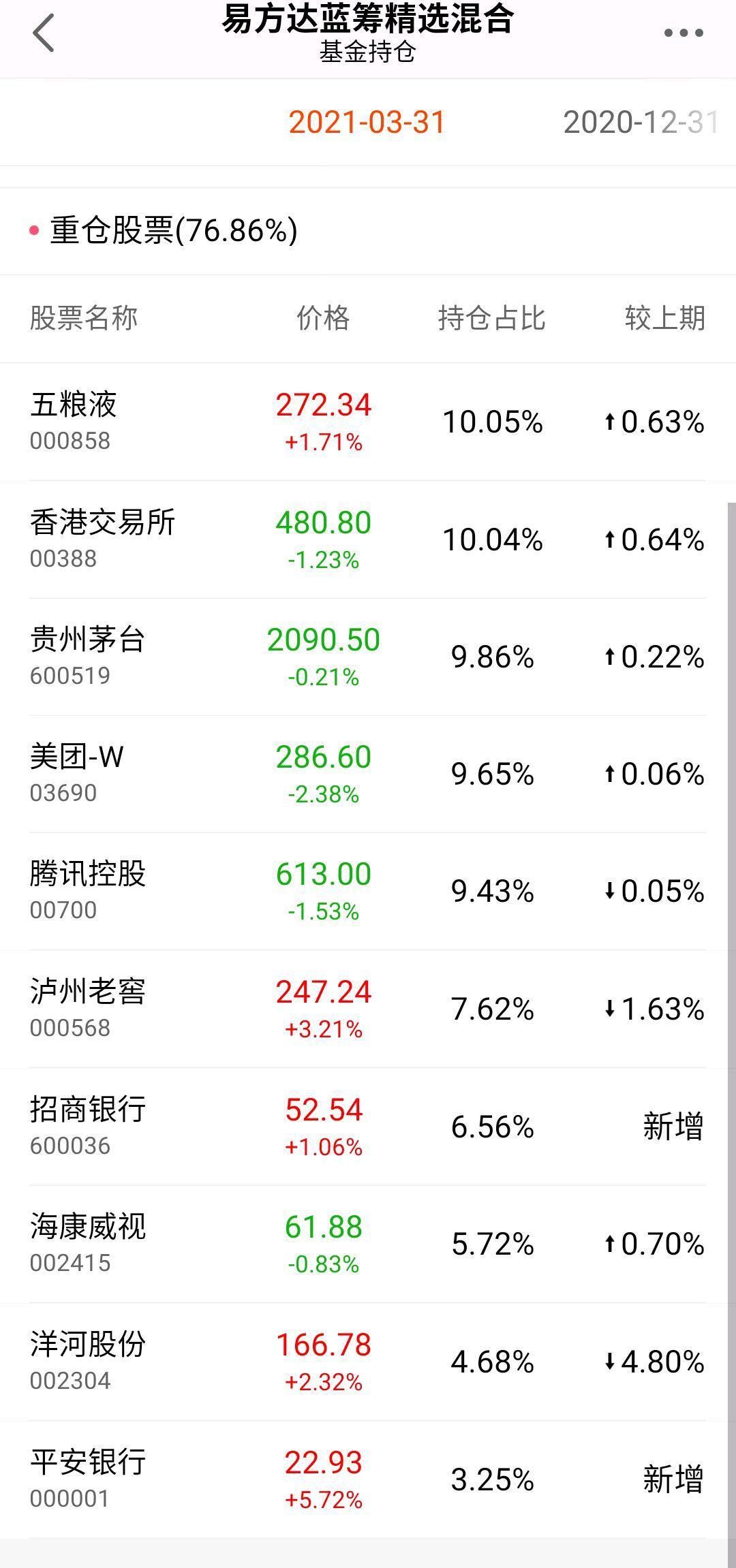Select the 2021-03-31 report date tab
The image size is (736, 1568).
click(x=367, y=123)
